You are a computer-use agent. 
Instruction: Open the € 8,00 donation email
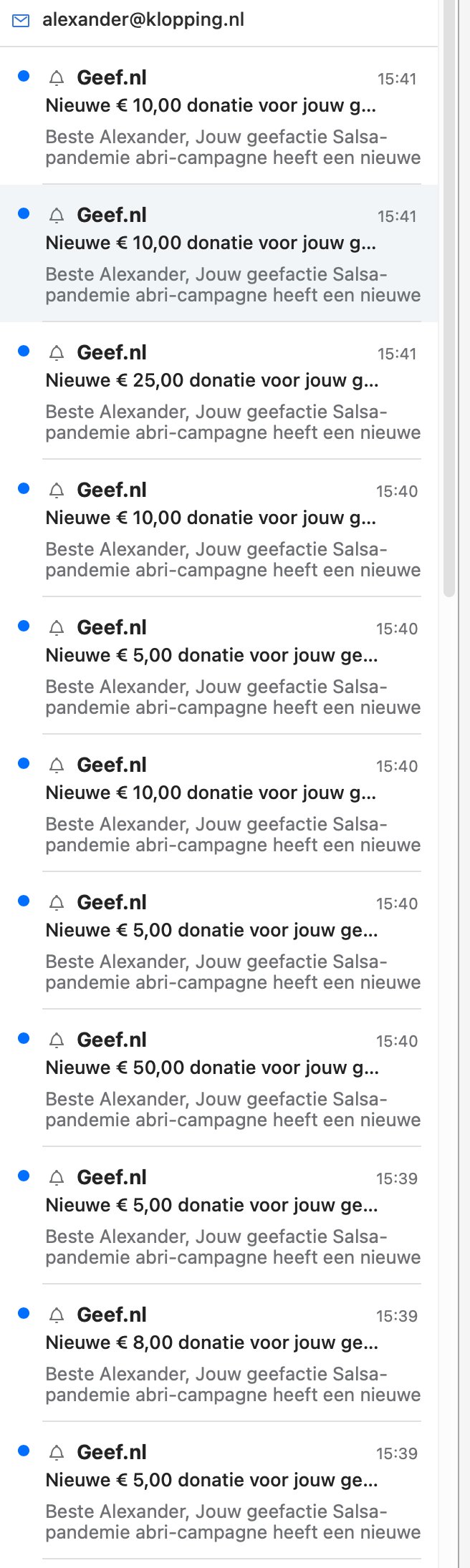[212, 1343]
